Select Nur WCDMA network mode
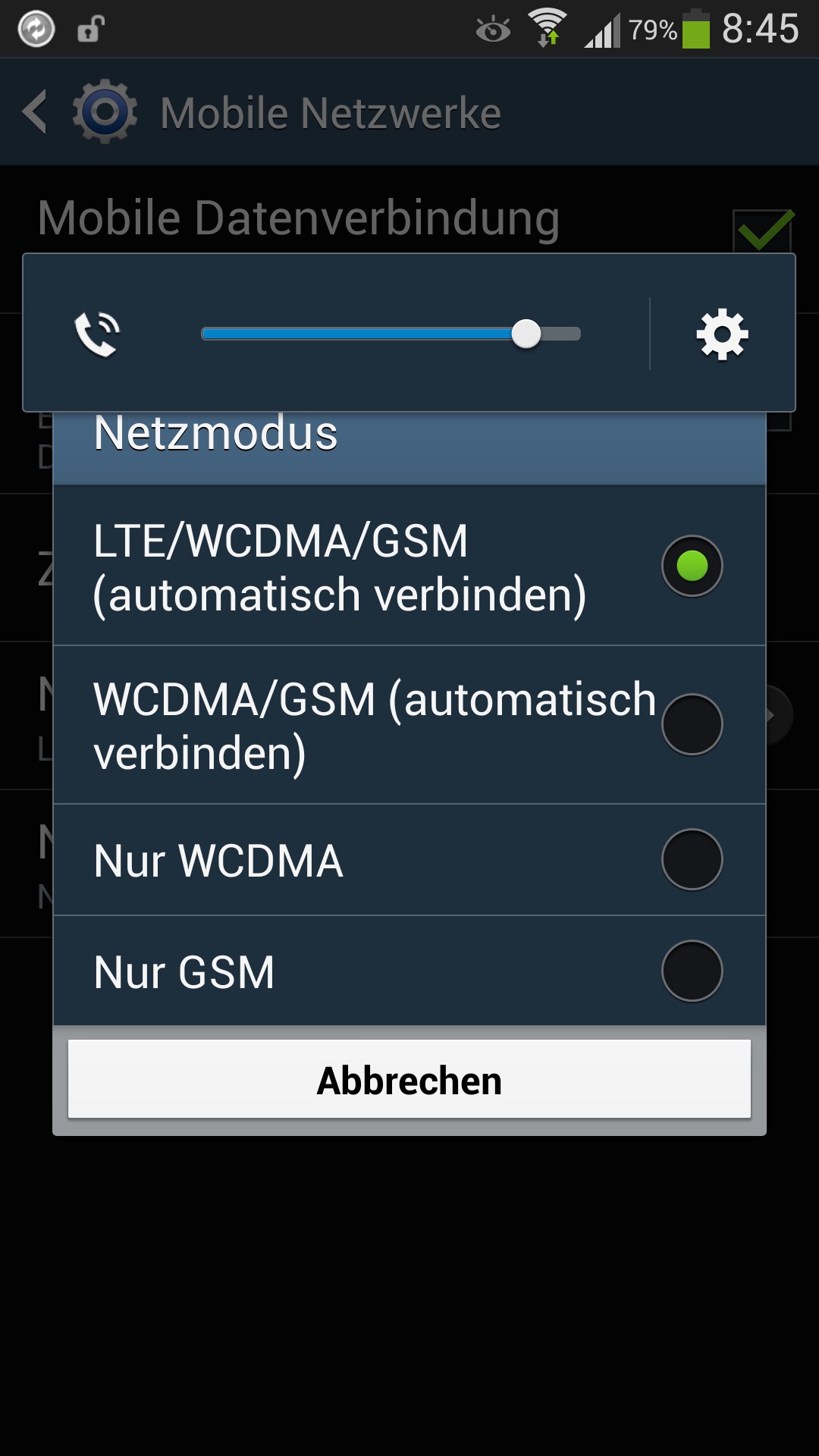 click(409, 860)
